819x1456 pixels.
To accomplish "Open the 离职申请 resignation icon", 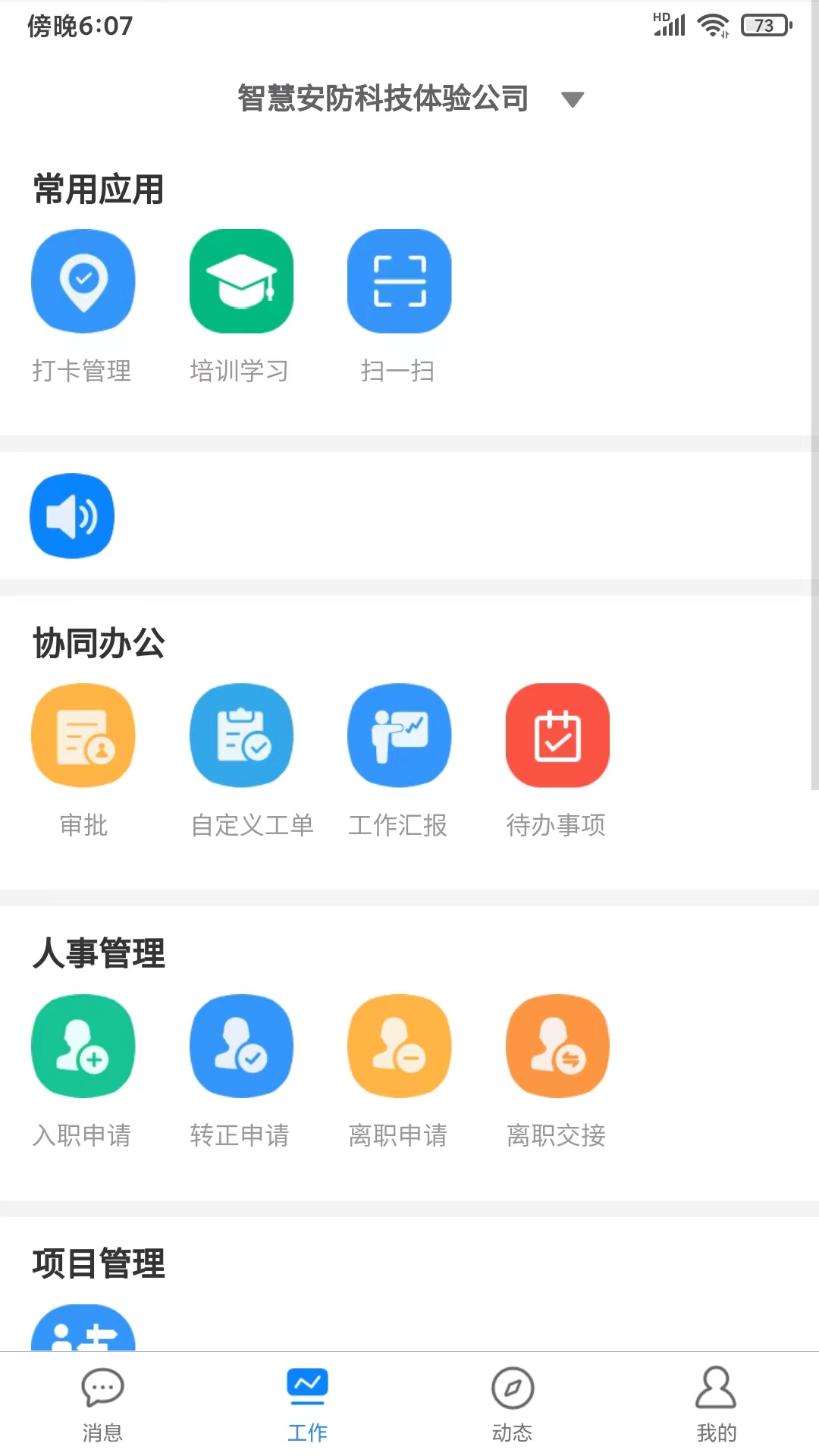I will (399, 1046).
